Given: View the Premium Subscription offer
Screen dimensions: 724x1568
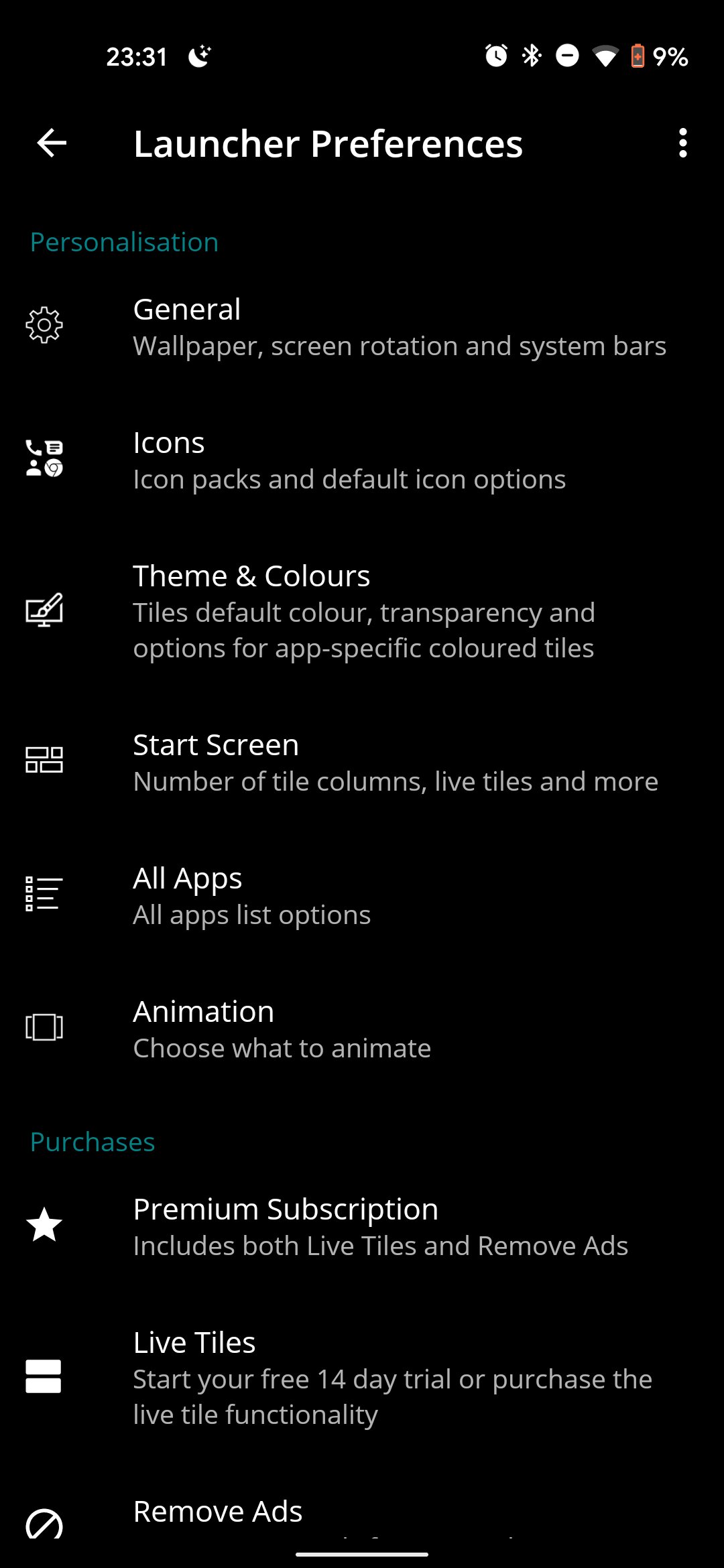Looking at the screenshot, I should pos(362,1227).
